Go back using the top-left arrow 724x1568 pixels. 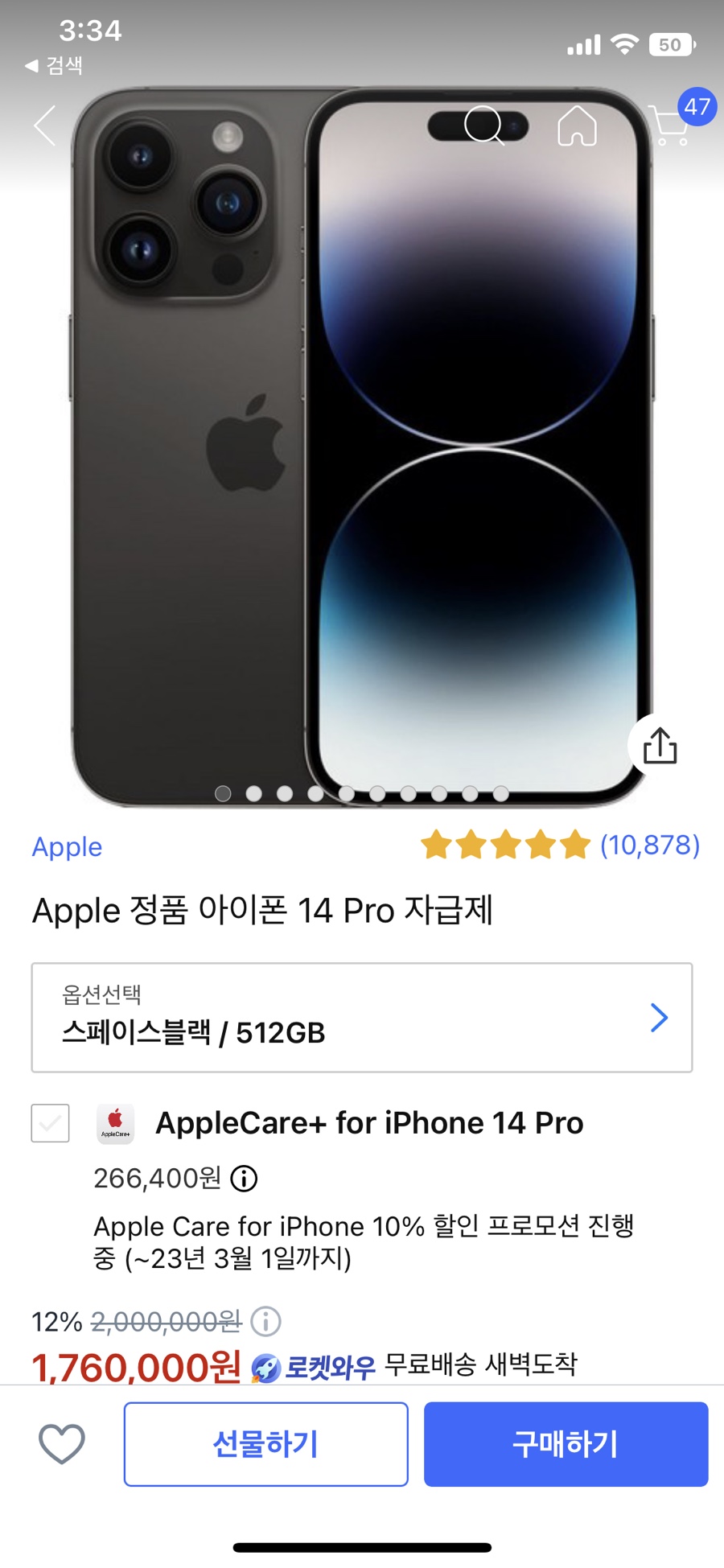[x=45, y=126]
